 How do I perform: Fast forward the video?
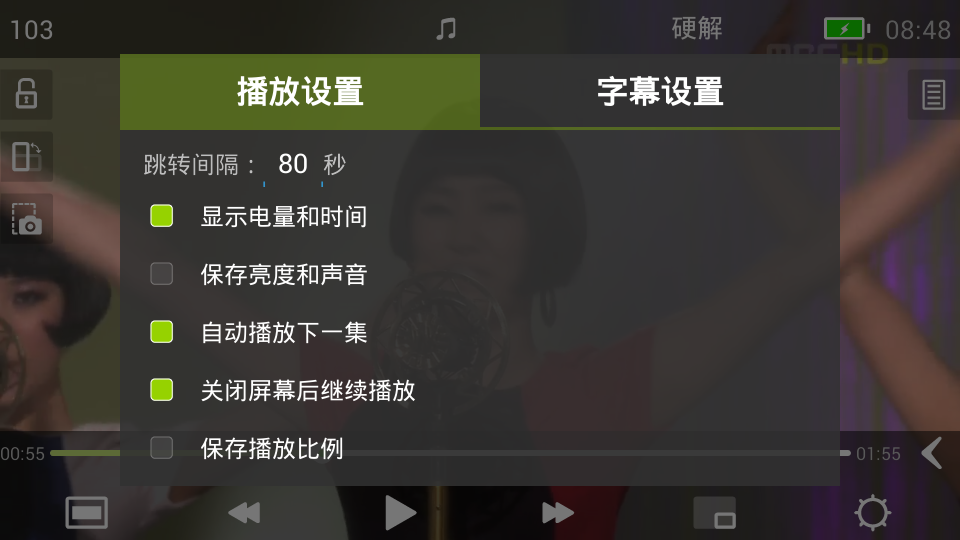(x=557, y=513)
